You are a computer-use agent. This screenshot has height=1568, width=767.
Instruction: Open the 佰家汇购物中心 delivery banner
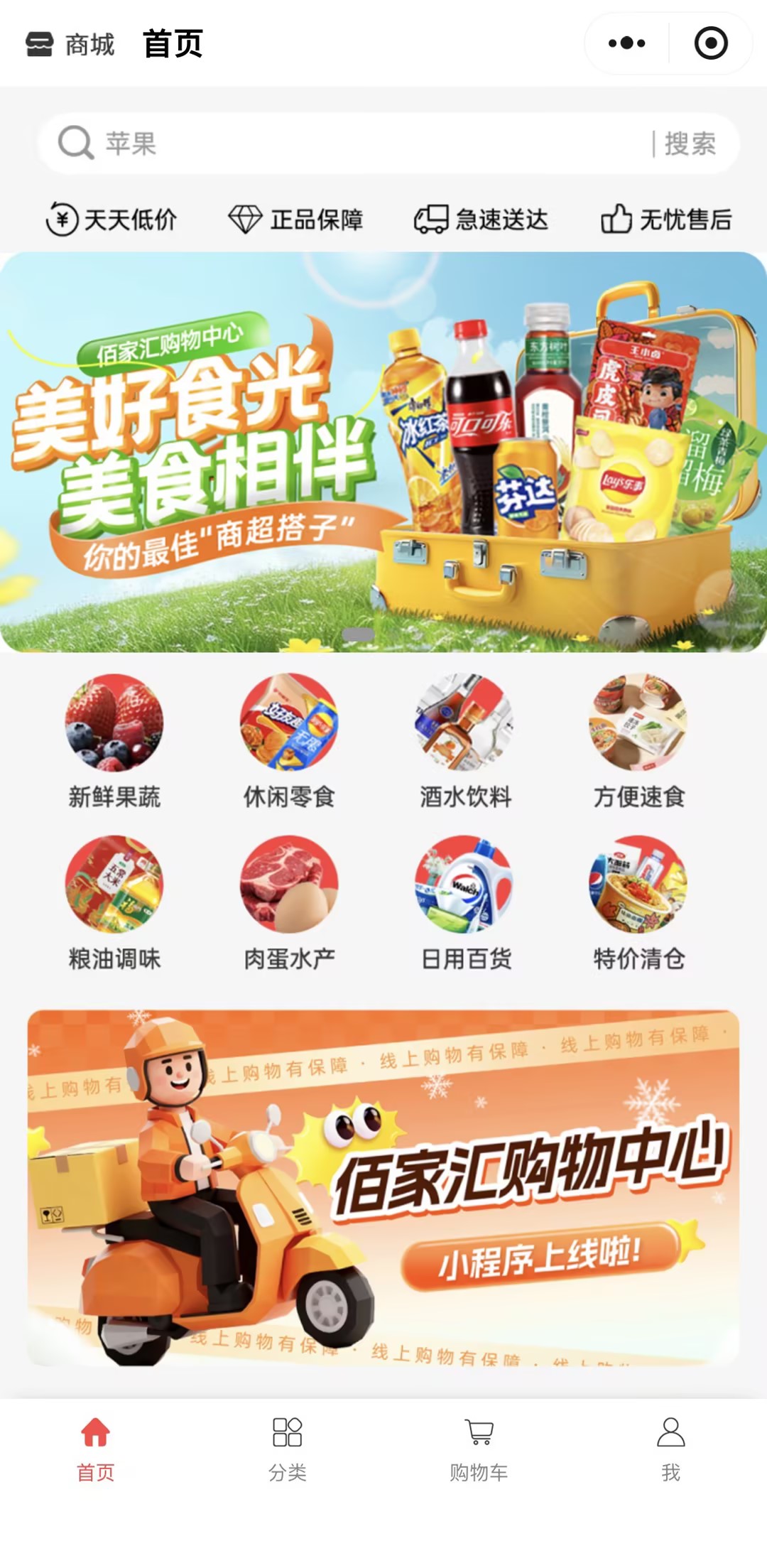click(383, 1187)
